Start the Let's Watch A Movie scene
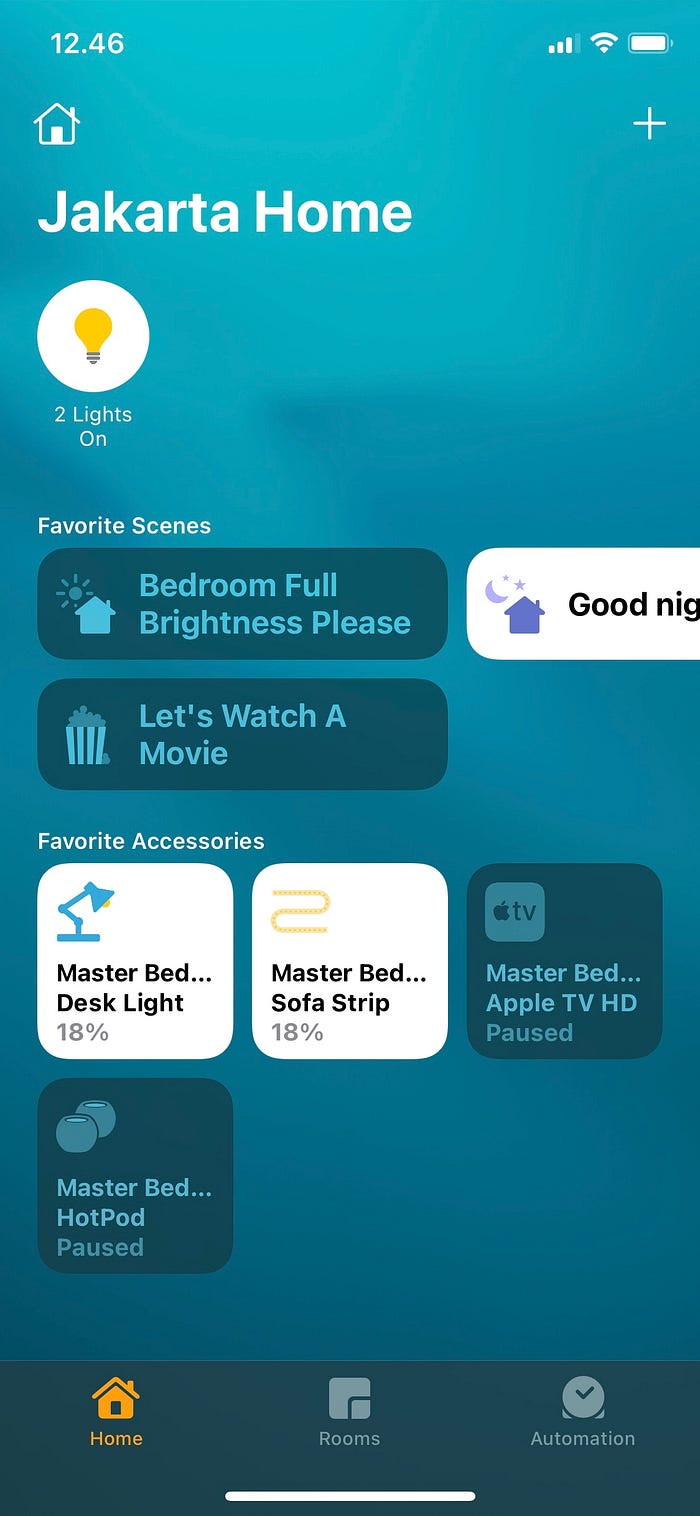The height and width of the screenshot is (1516, 700). coord(242,735)
